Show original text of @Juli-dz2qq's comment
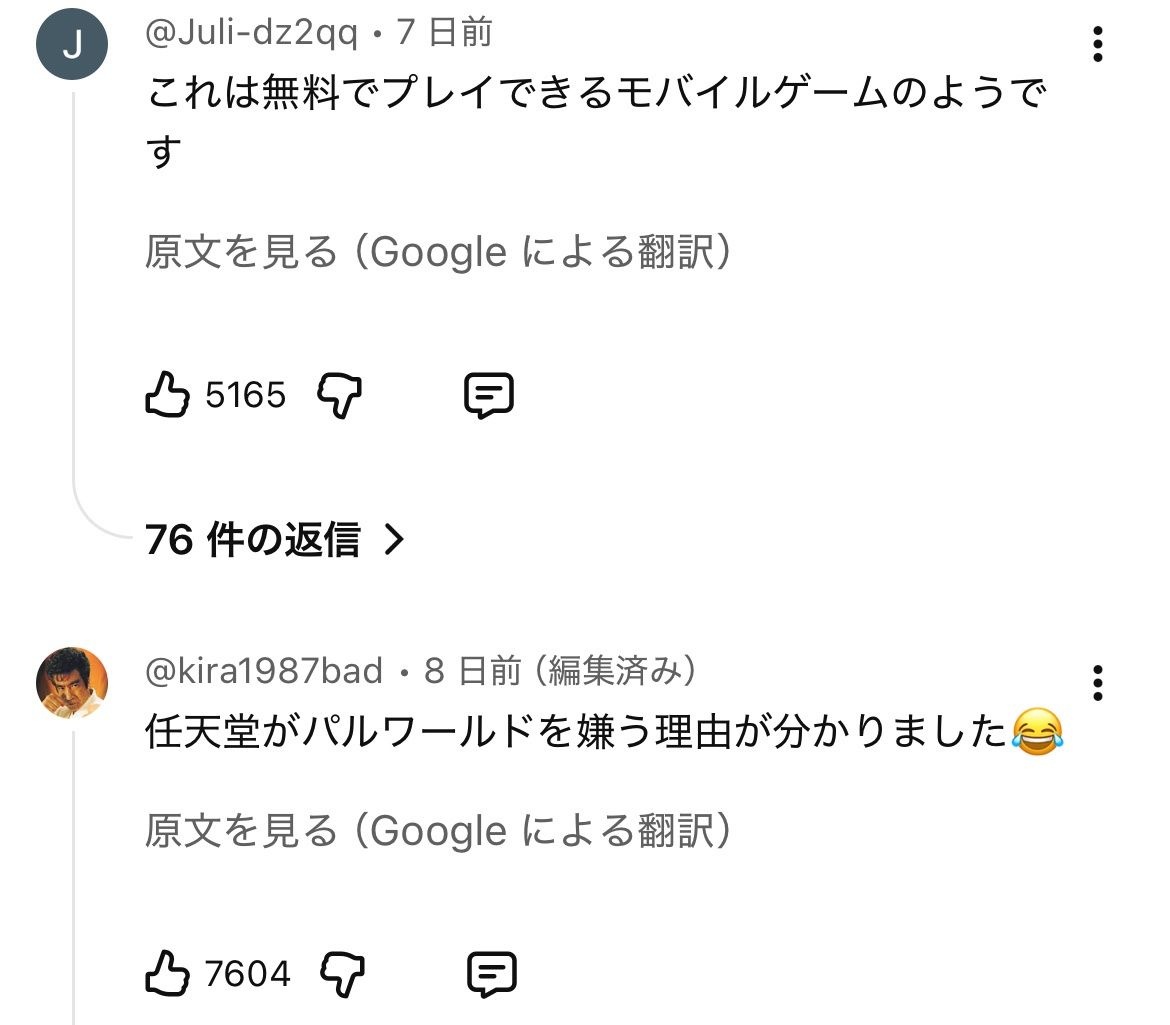This screenshot has width=1170, height=1025. (438, 252)
